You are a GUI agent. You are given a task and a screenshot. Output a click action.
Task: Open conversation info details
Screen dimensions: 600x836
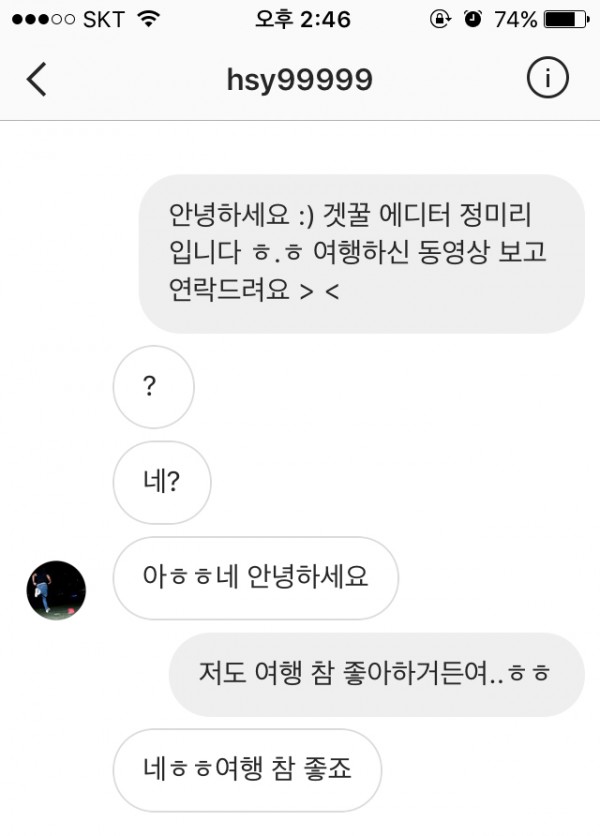[x=547, y=79]
